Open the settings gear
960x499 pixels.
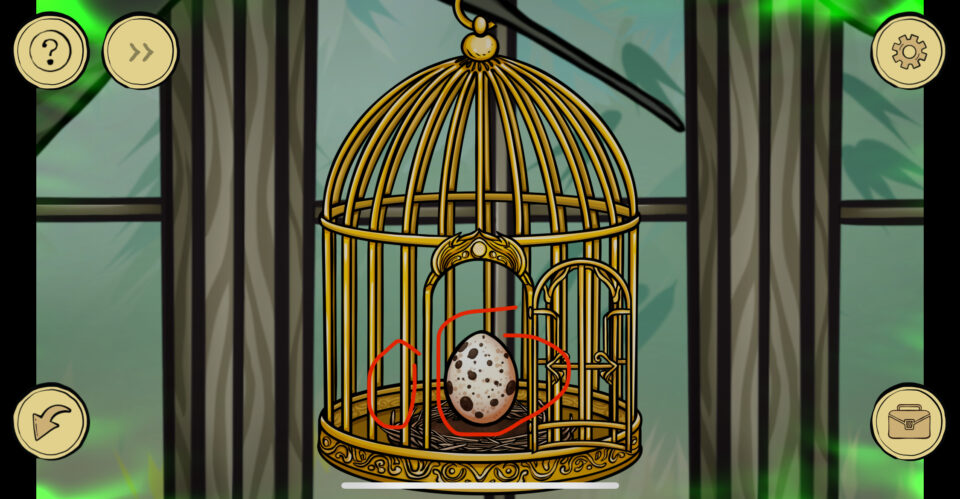click(908, 51)
